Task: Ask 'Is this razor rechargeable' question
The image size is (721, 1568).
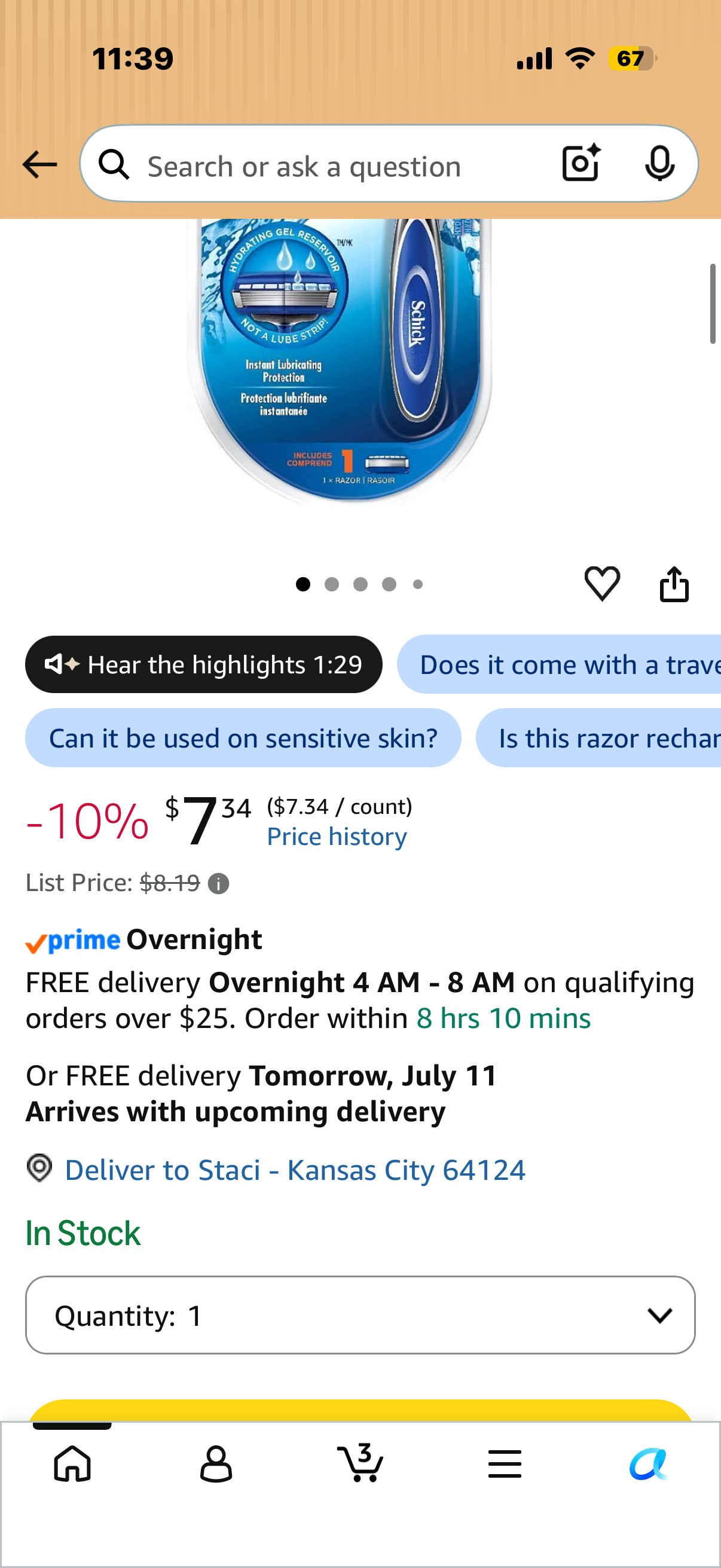Action: click(x=598, y=738)
